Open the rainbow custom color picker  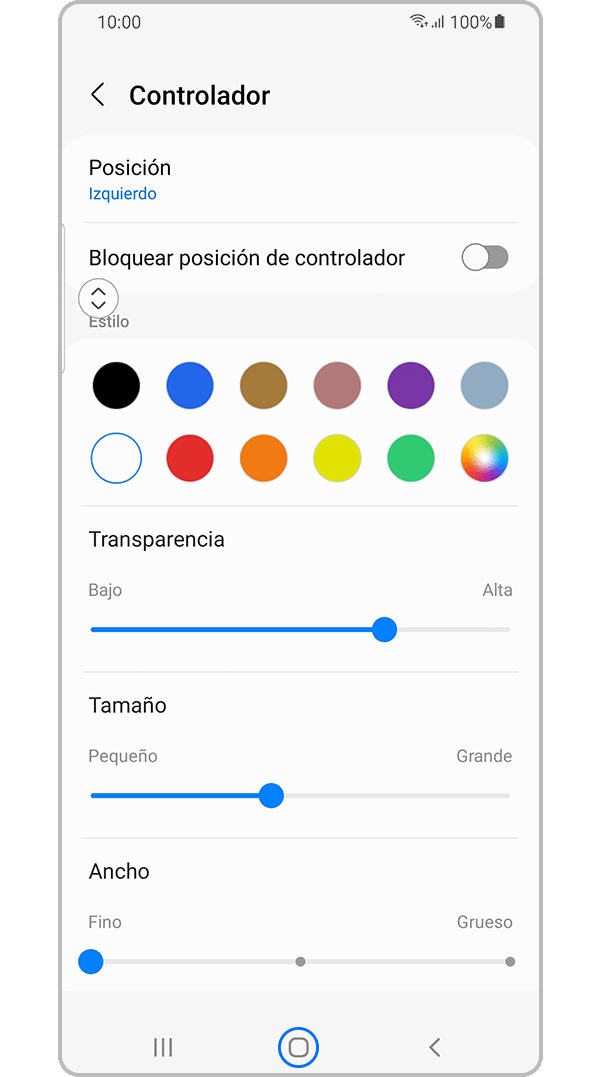click(485, 459)
